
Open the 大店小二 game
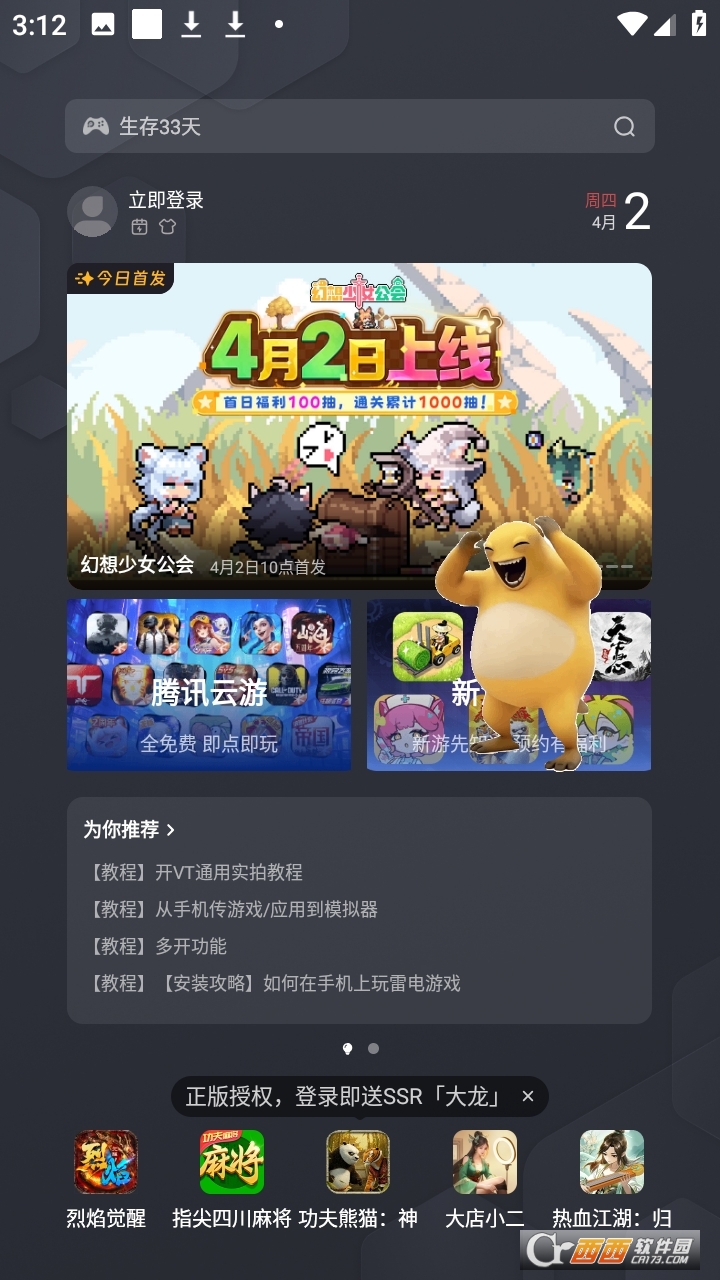(485, 1162)
